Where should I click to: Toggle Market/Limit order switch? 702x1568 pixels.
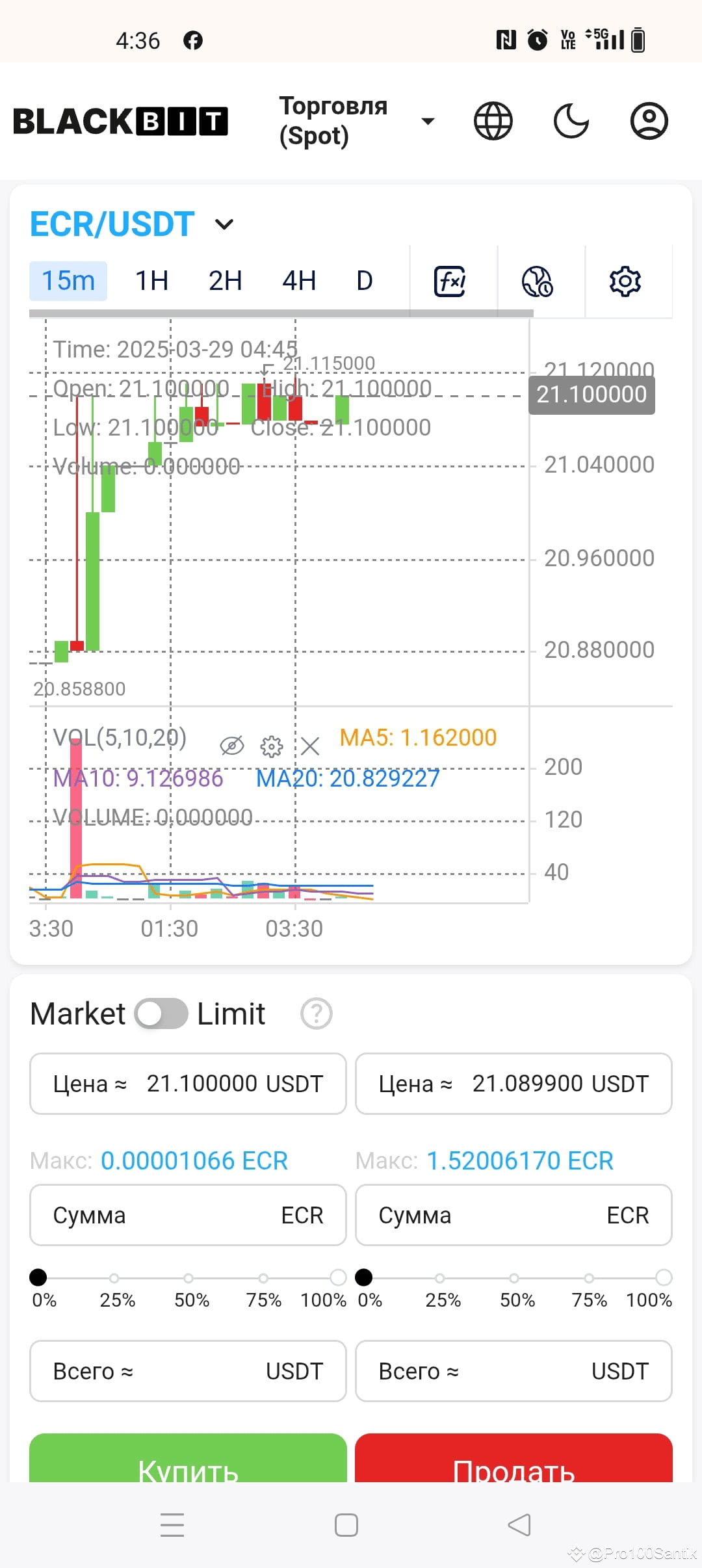161,1013
